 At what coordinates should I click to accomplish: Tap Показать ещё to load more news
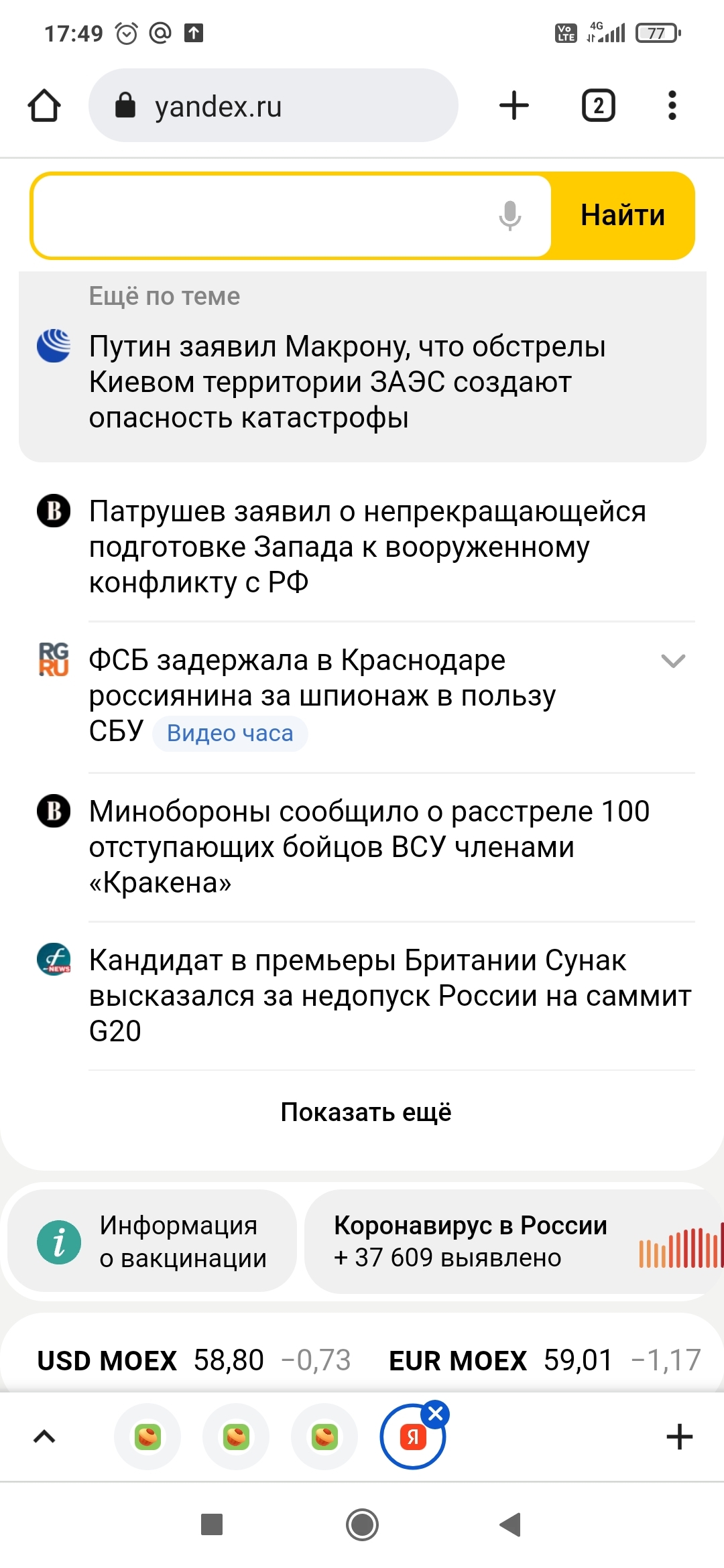click(x=366, y=1112)
